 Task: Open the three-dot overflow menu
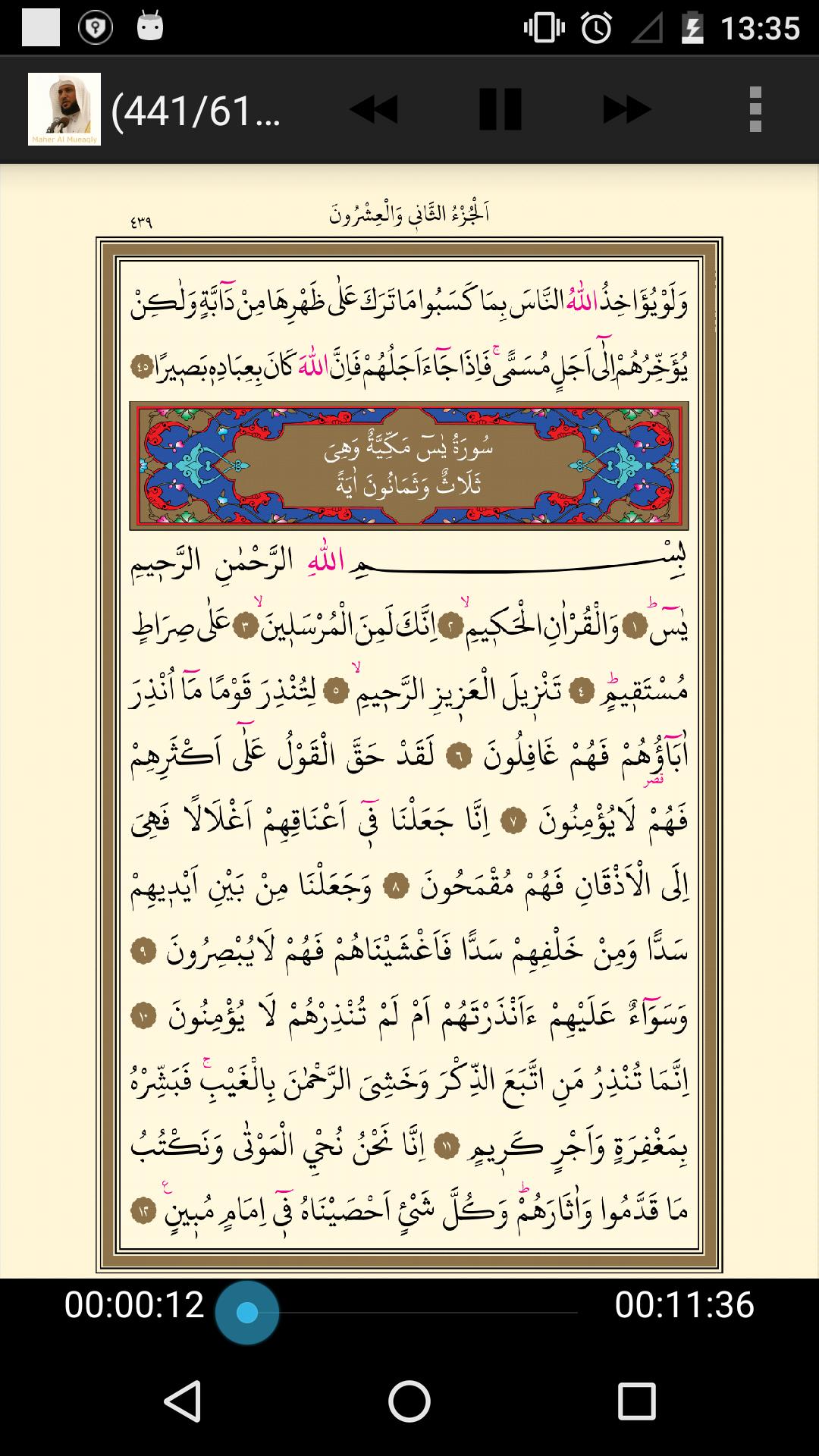[x=755, y=110]
